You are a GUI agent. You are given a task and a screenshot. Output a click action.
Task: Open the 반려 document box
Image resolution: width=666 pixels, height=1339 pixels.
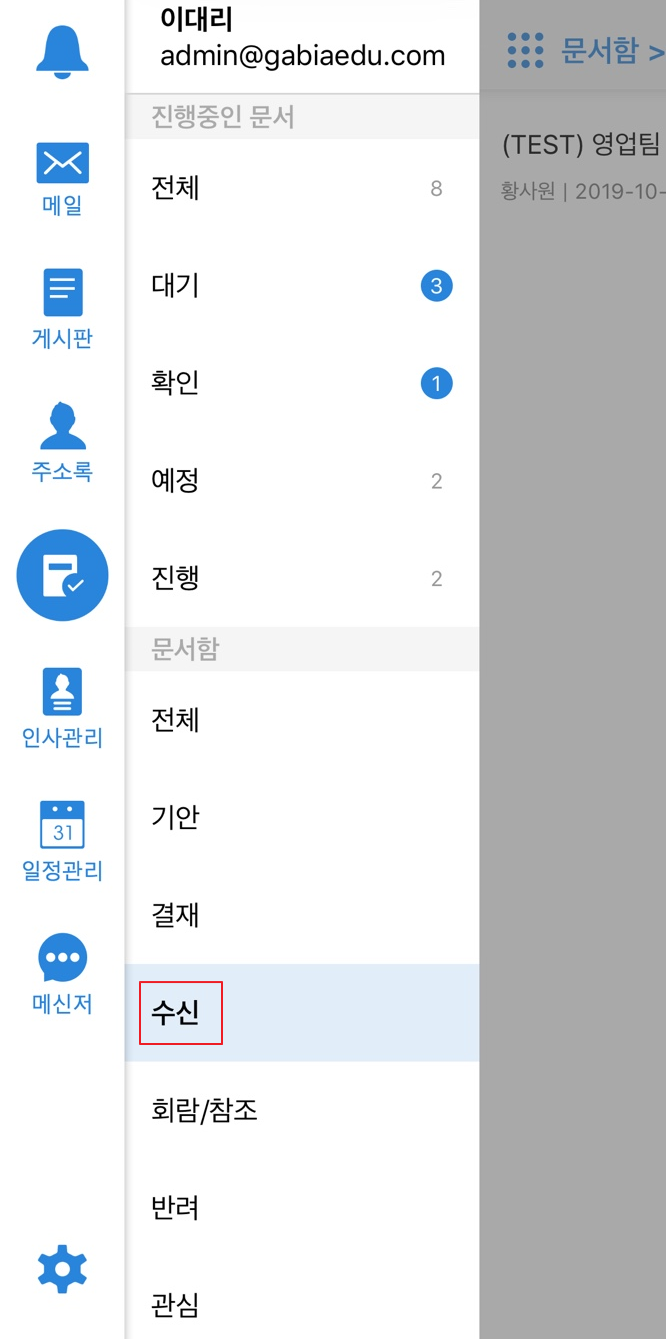(x=302, y=1208)
